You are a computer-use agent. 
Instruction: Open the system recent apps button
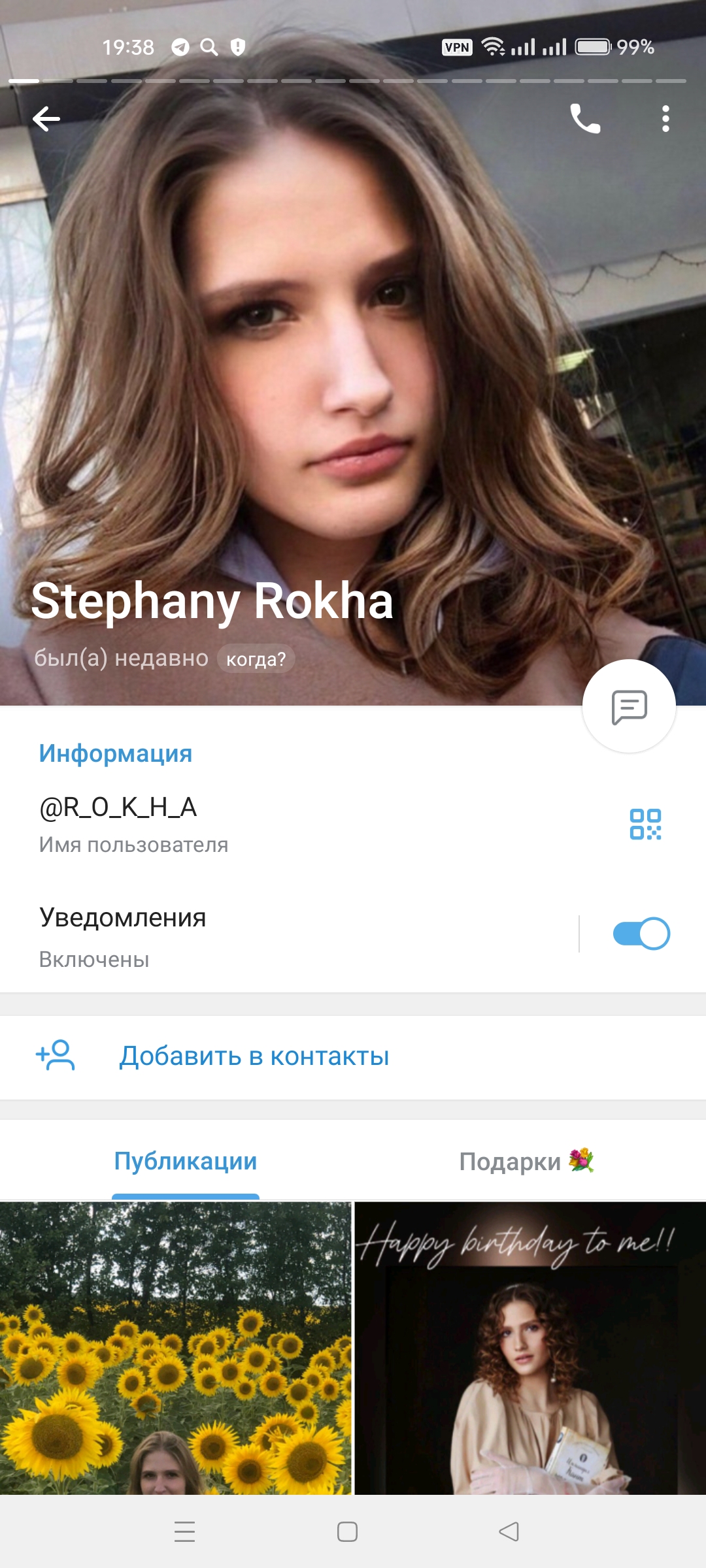(x=185, y=1531)
